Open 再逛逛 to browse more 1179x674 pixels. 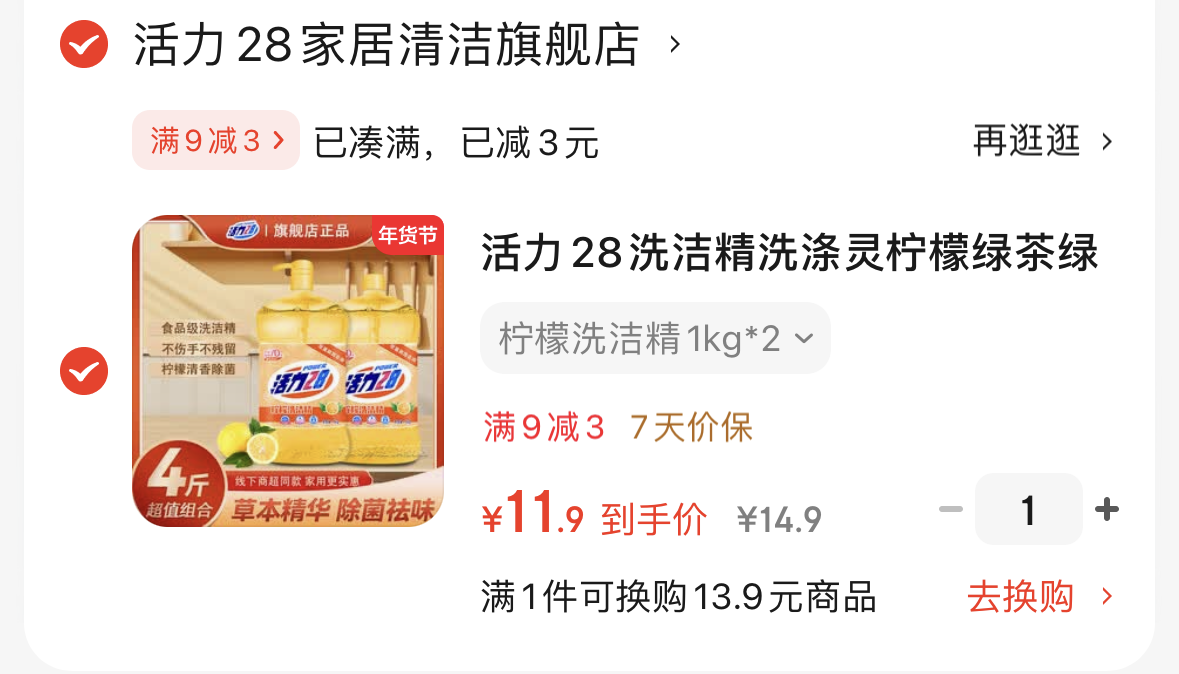click(x=1042, y=141)
